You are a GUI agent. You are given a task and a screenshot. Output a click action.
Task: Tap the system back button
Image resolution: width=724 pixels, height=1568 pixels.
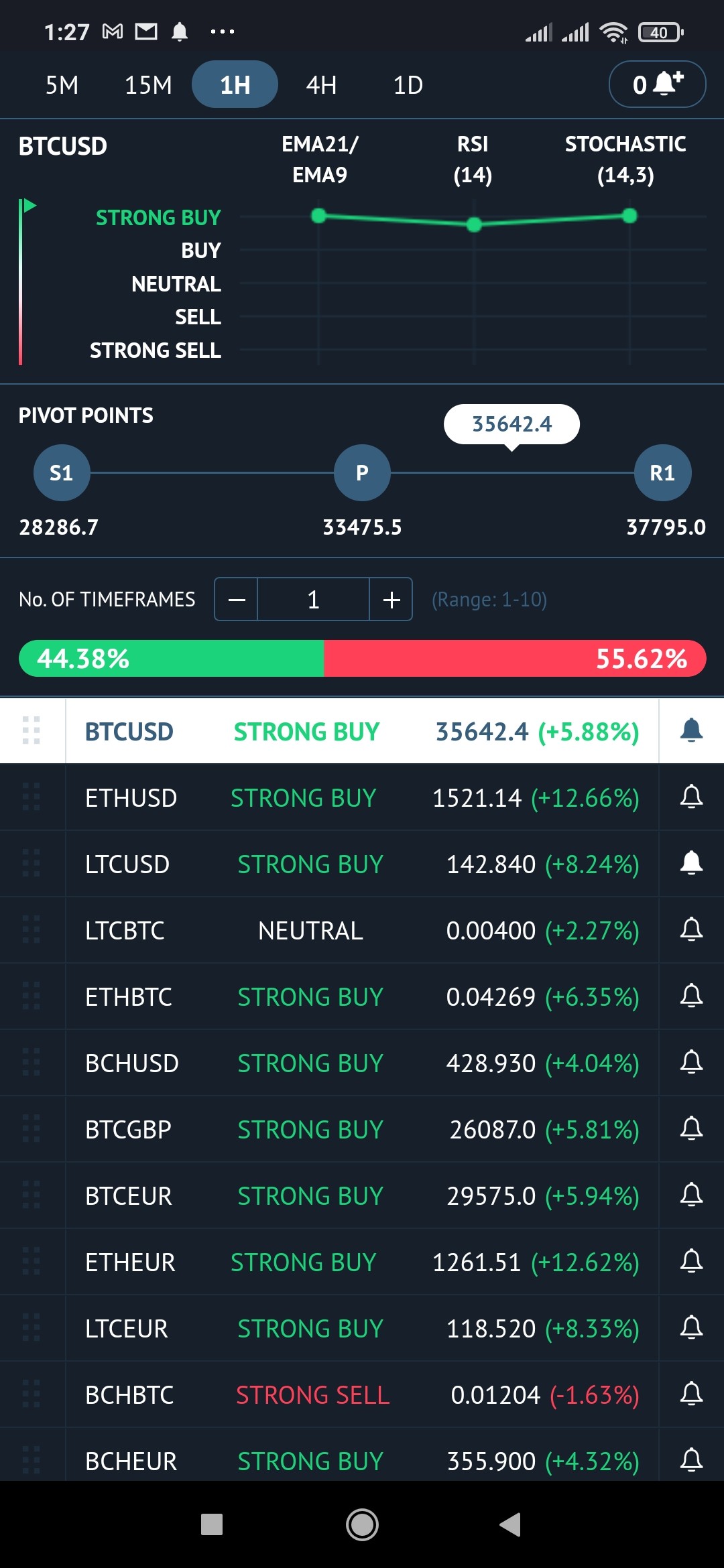pyautogui.click(x=511, y=1524)
